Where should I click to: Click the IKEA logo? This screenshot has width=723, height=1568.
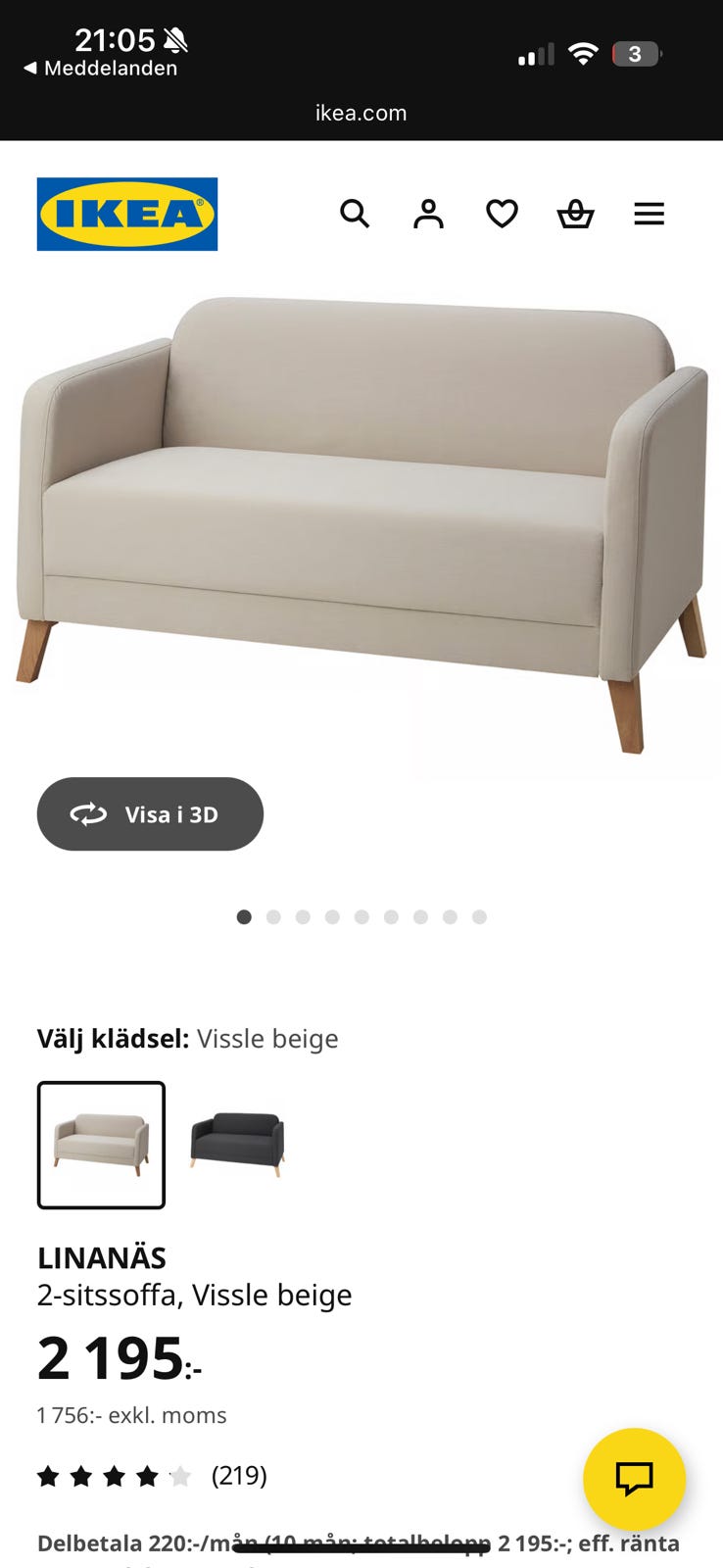click(126, 215)
